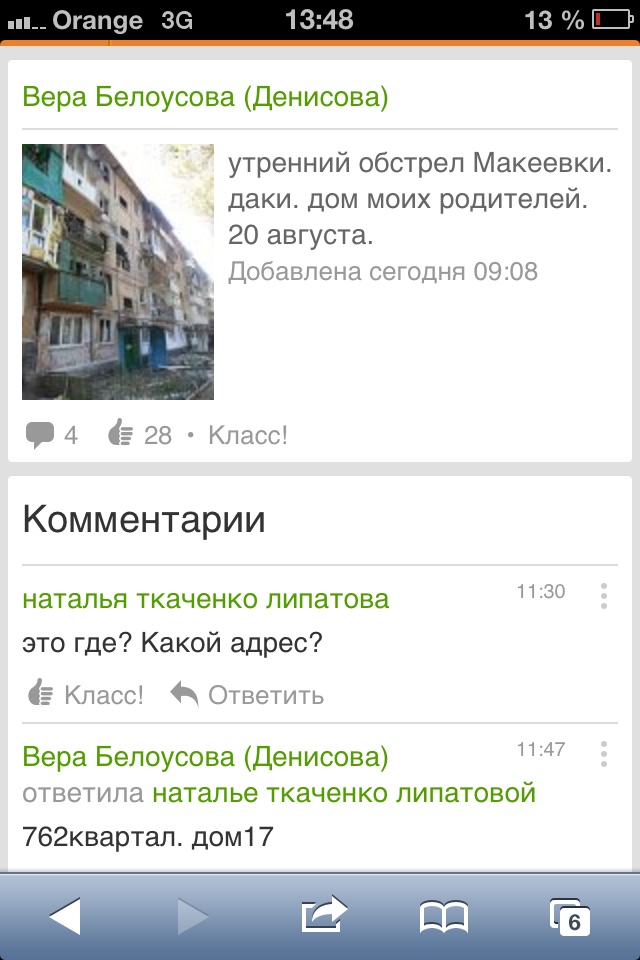The width and height of the screenshot is (640, 960).
Task: Open the shelled building photo thumbnail
Action: point(118,272)
